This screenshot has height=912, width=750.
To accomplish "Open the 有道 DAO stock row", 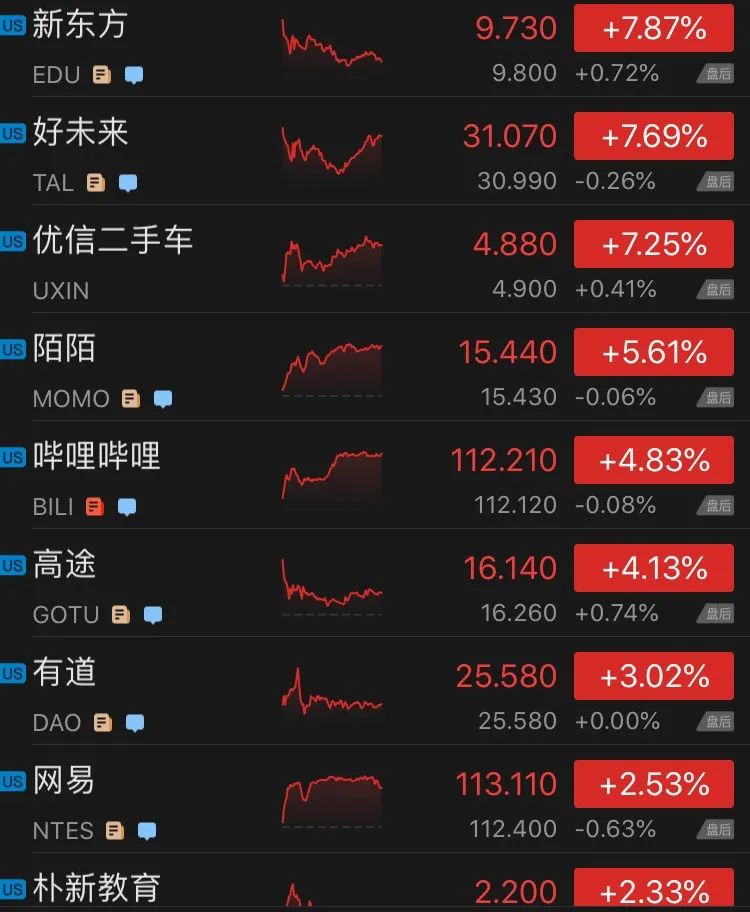I will (64, 672).
